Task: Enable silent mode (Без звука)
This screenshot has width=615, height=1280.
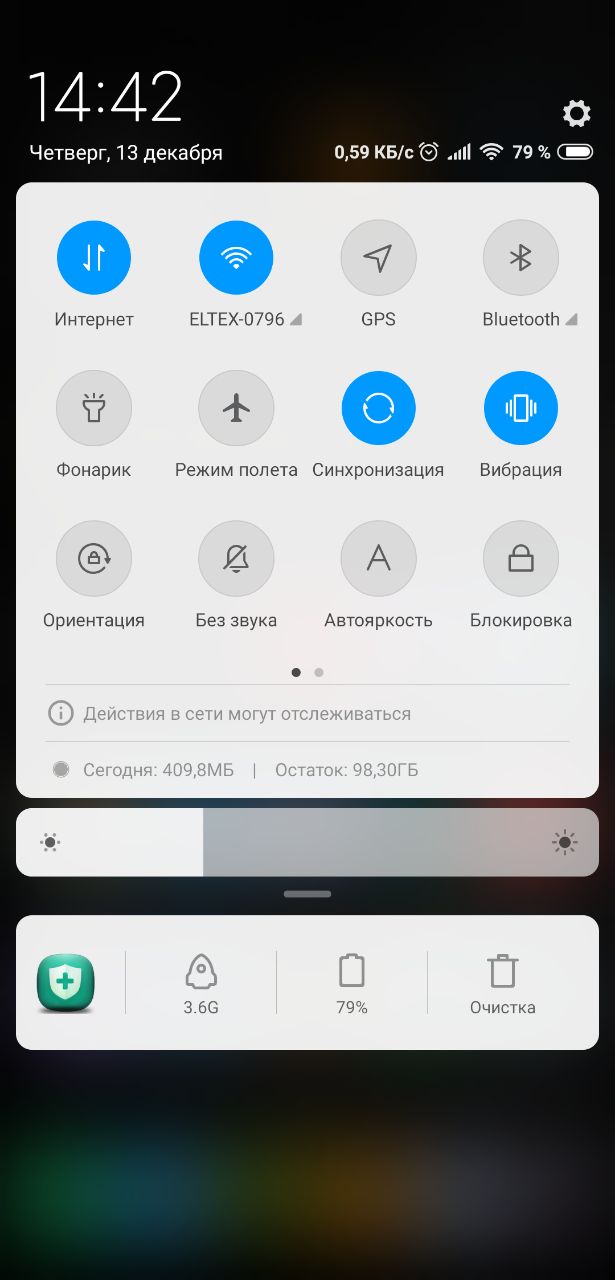Action: click(236, 558)
